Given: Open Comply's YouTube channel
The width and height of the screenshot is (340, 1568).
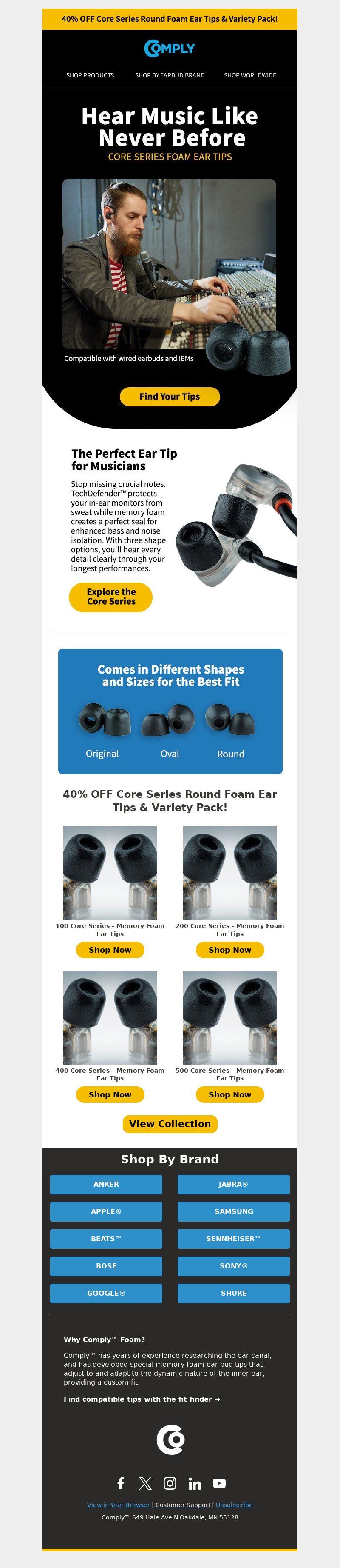Looking at the screenshot, I should pyautogui.click(x=219, y=1483).
